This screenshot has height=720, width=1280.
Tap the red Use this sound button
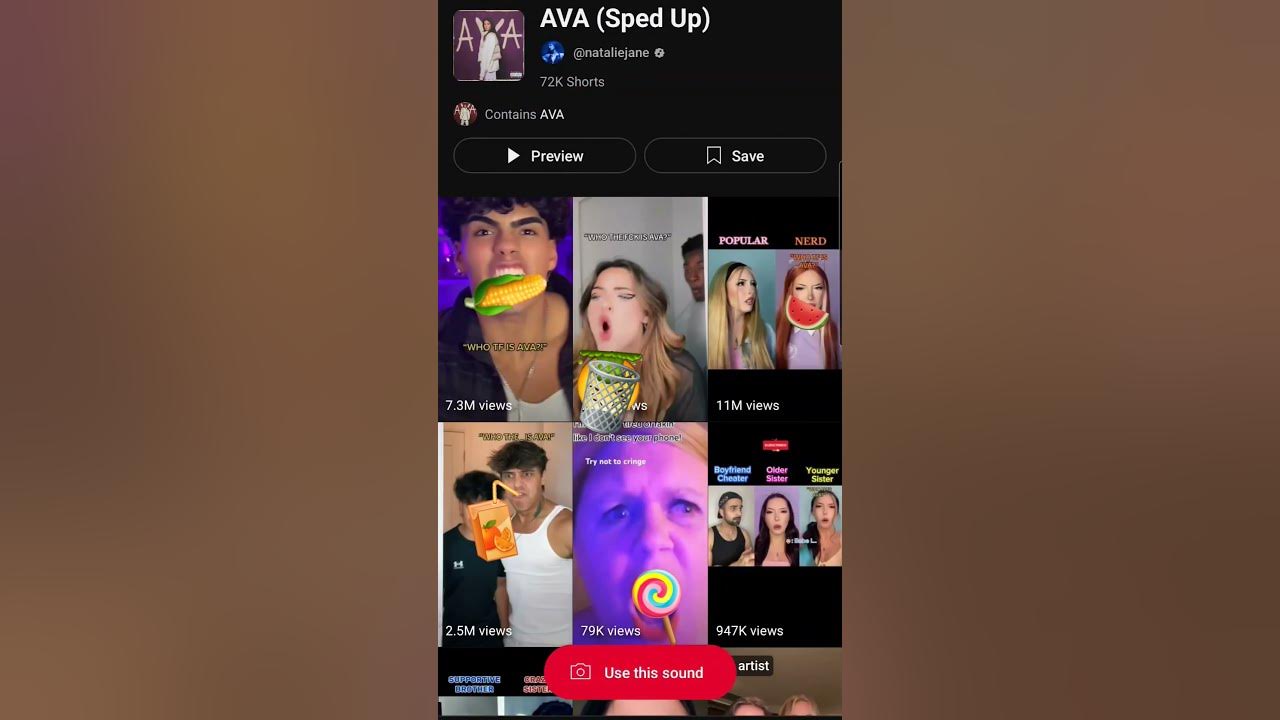pyautogui.click(x=639, y=673)
